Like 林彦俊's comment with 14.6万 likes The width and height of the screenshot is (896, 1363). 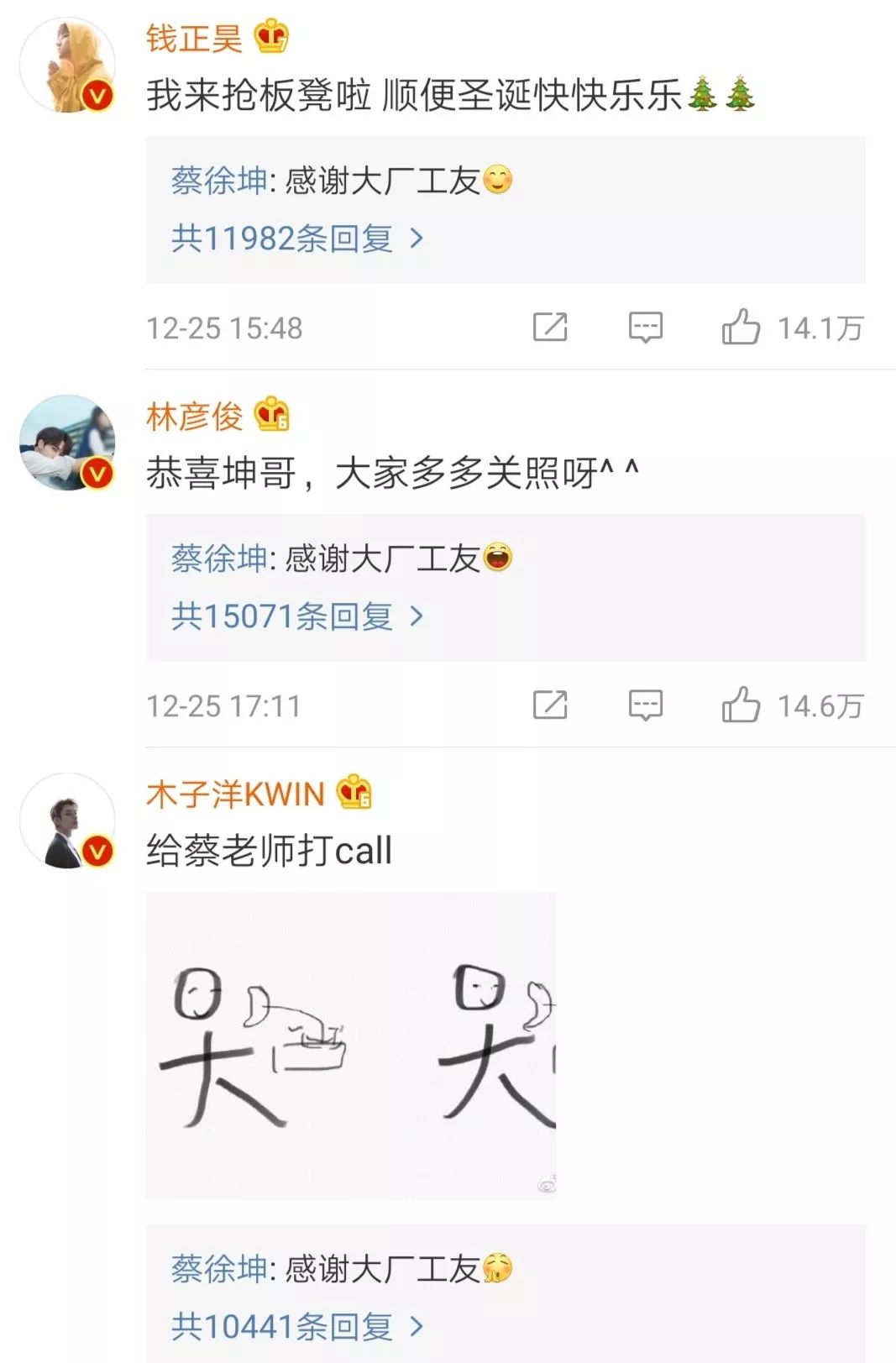coord(792,705)
